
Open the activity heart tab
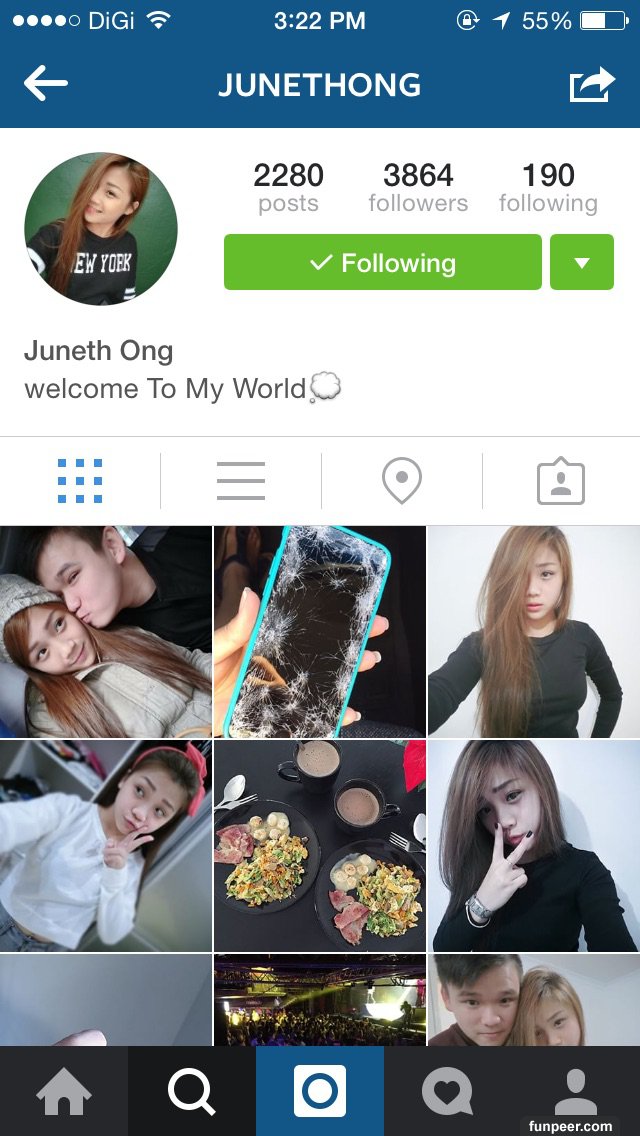point(447,1091)
